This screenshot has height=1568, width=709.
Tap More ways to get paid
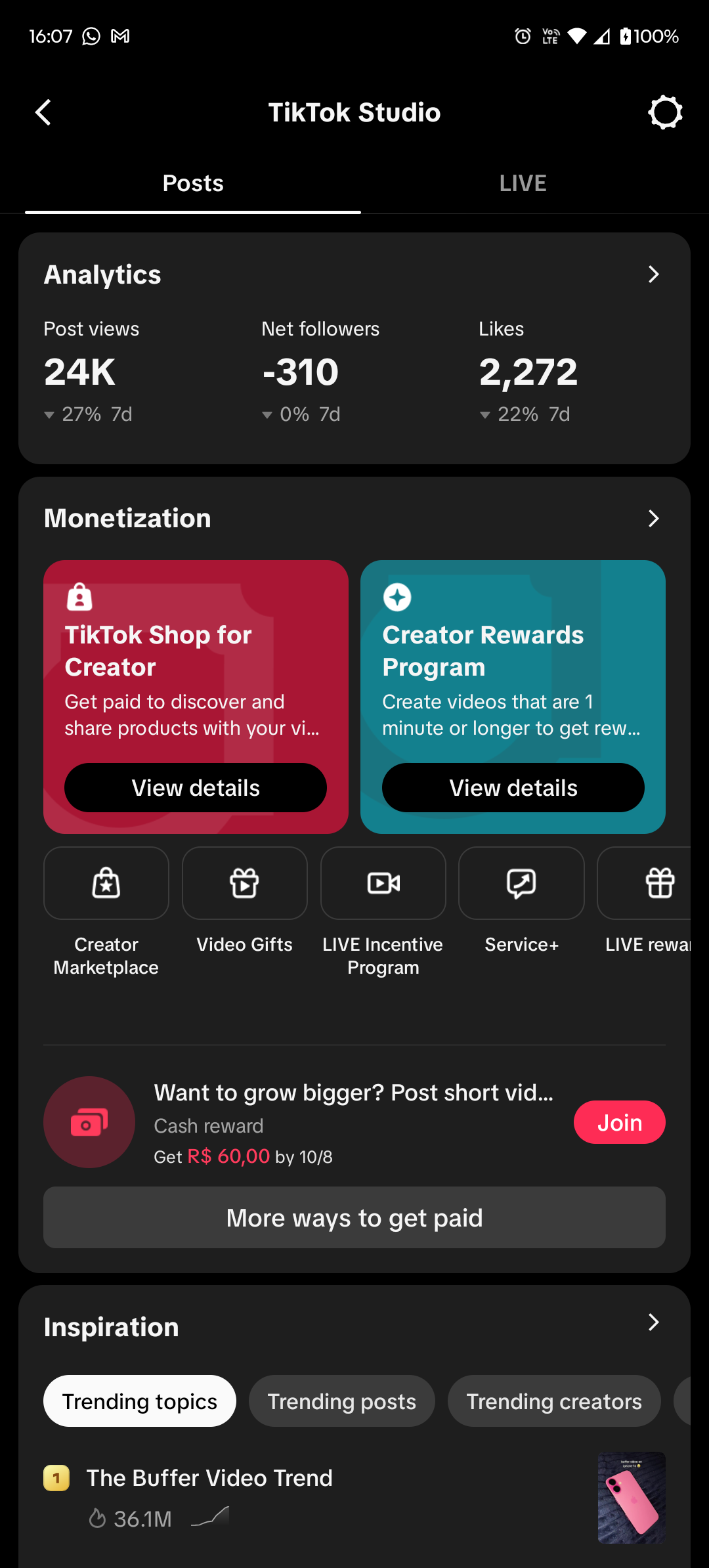coord(354,1218)
